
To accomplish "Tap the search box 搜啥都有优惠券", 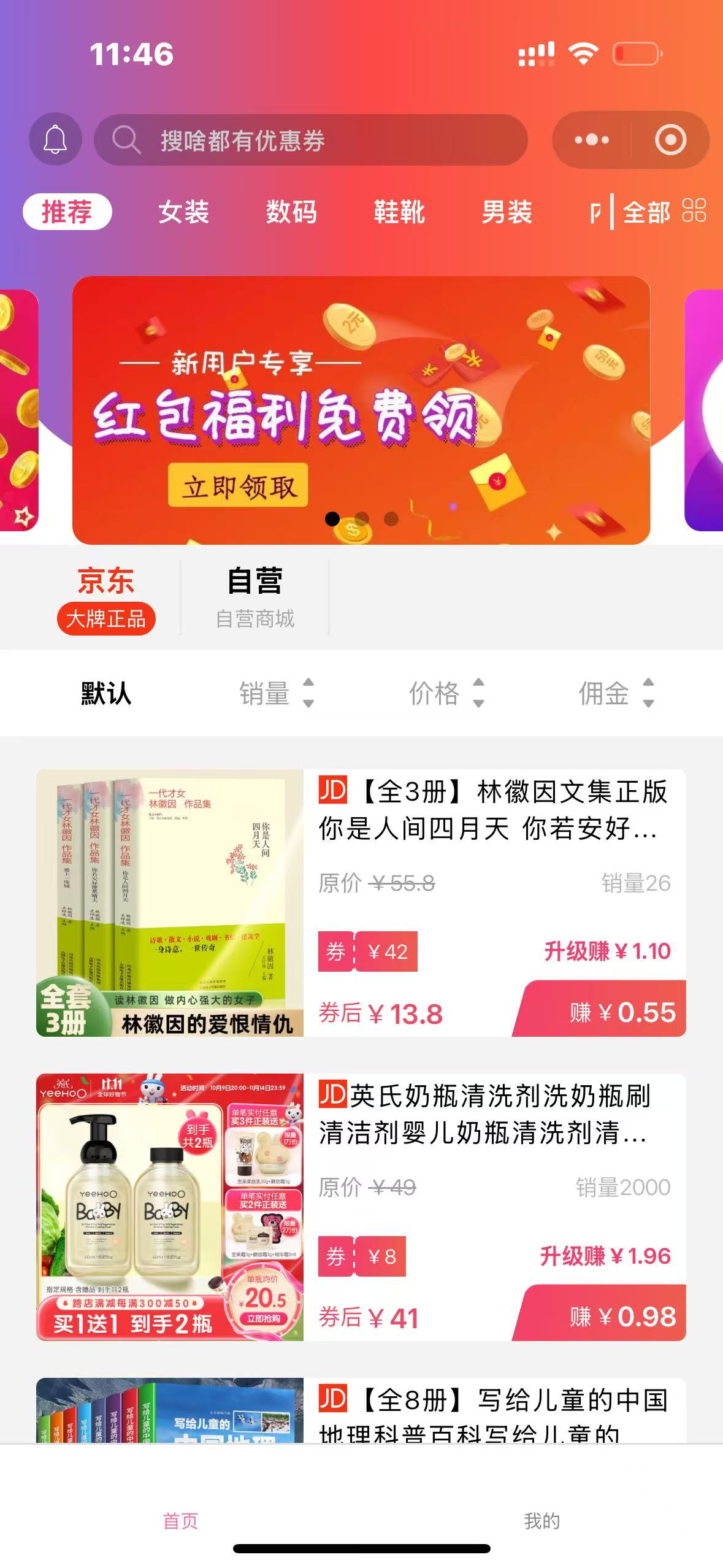I will [310, 140].
